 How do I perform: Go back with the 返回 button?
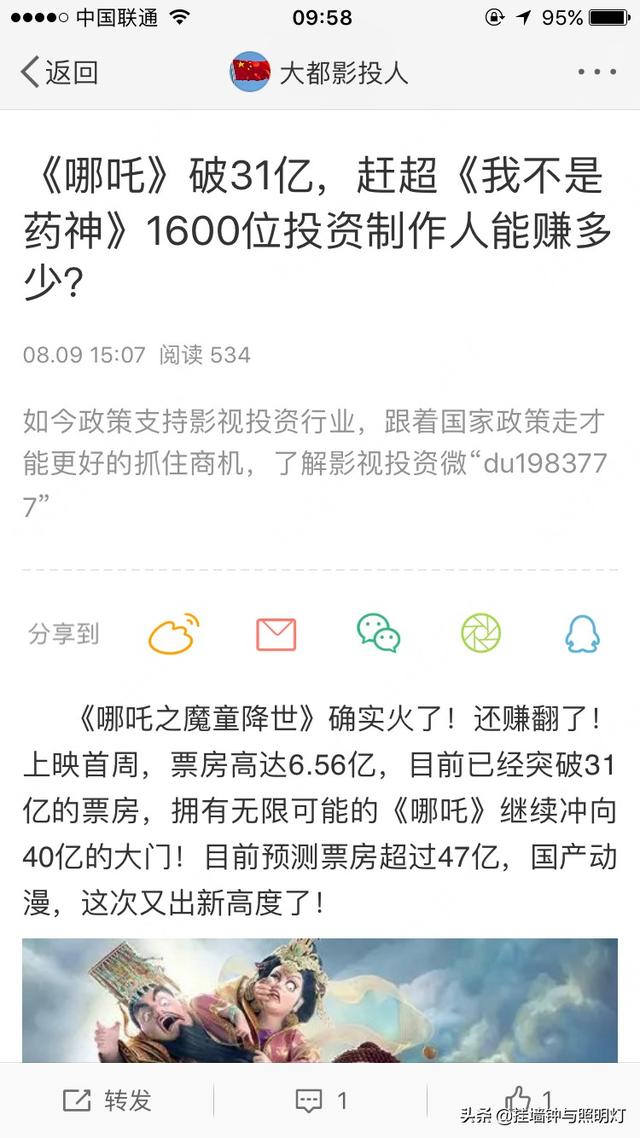(x=60, y=72)
